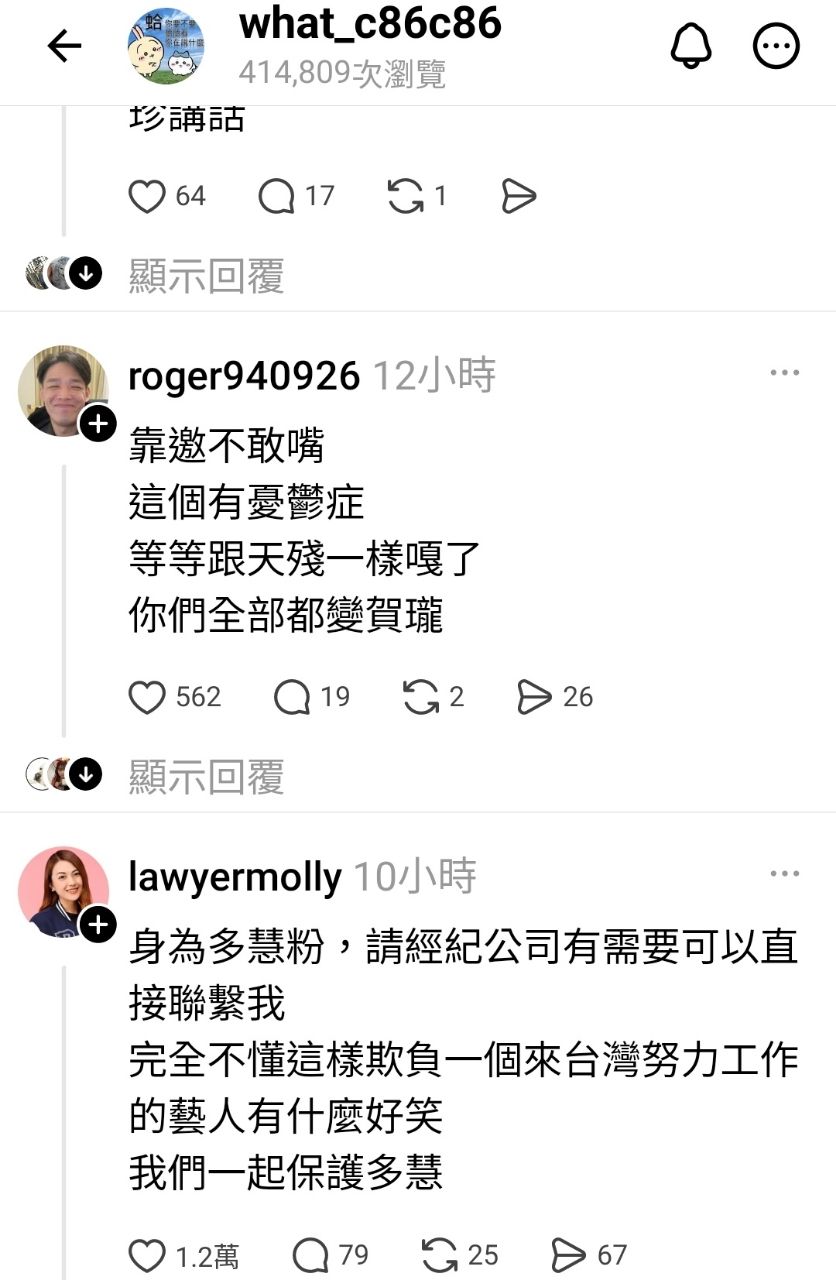This screenshot has width=836, height=1280.
Task: Share roger940926's comment
Action: 535,697
